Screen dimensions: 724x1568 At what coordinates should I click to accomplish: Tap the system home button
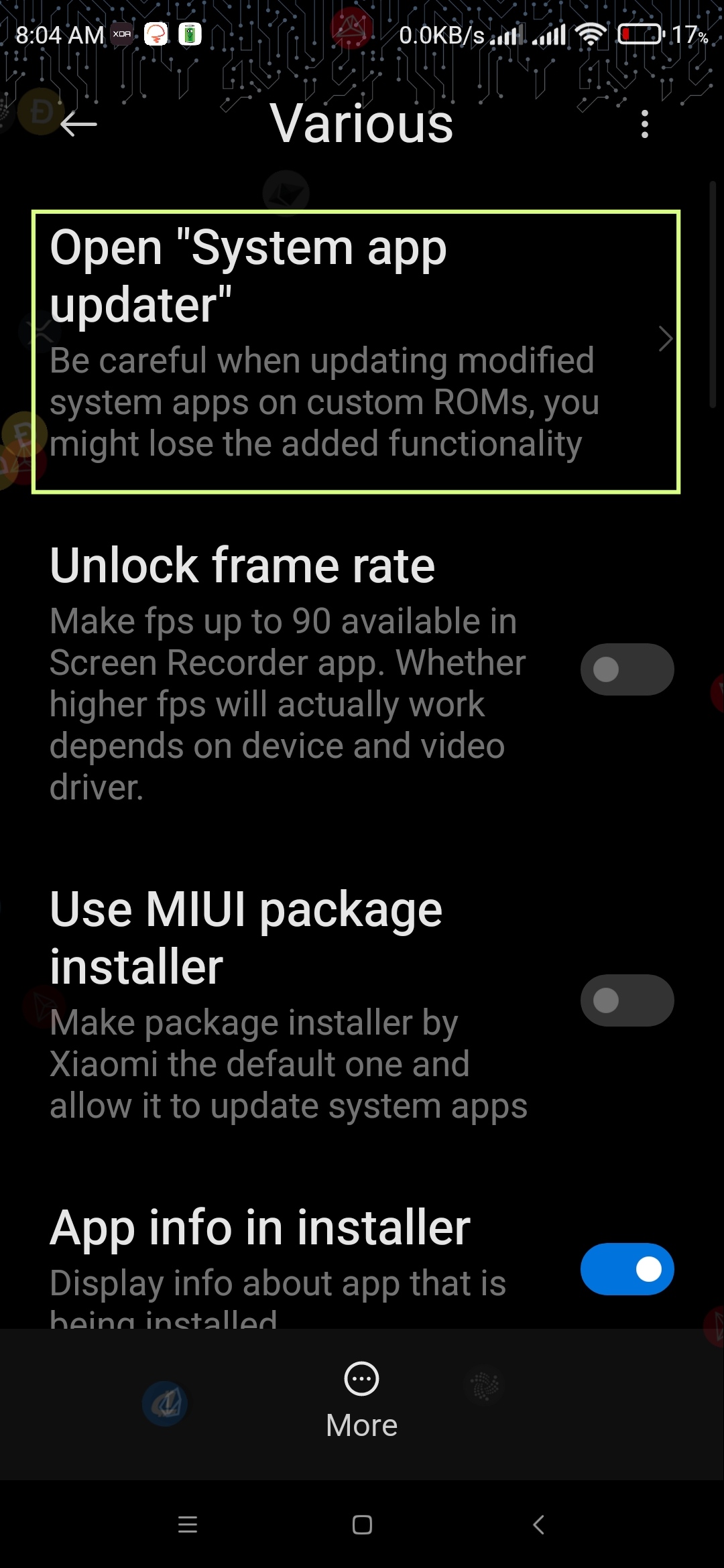click(362, 1525)
